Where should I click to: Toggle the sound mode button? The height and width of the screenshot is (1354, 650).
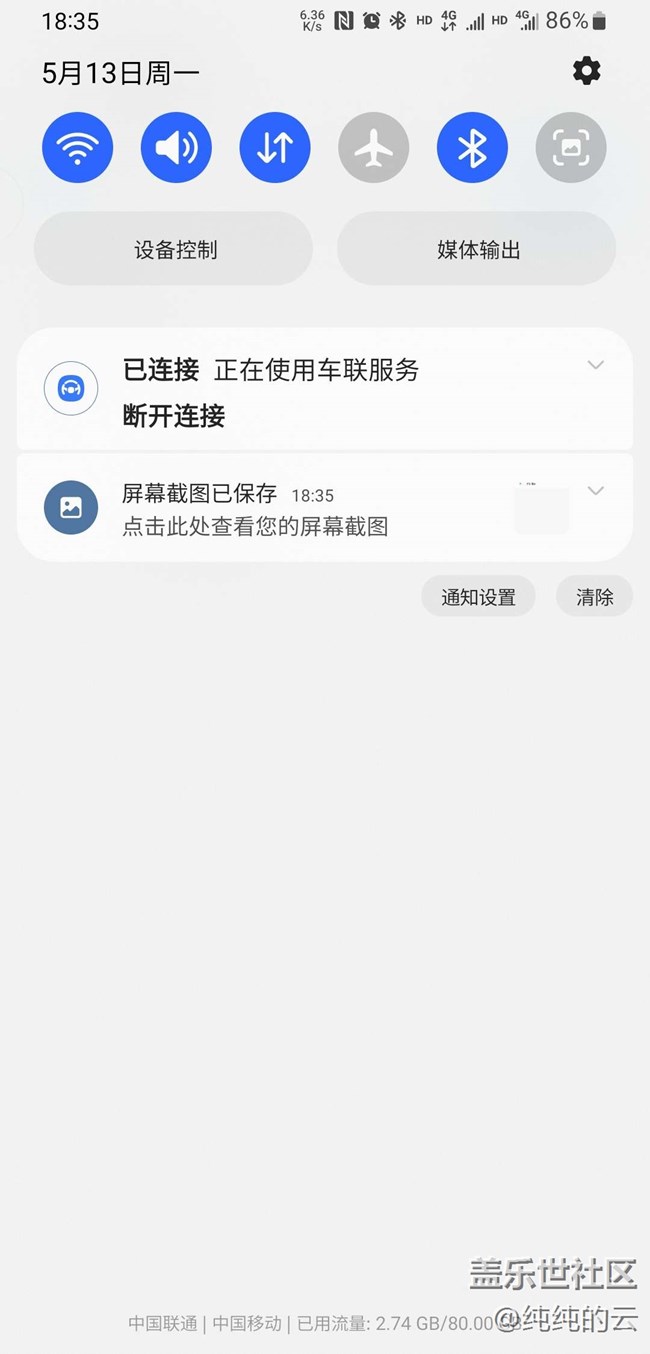click(x=176, y=148)
